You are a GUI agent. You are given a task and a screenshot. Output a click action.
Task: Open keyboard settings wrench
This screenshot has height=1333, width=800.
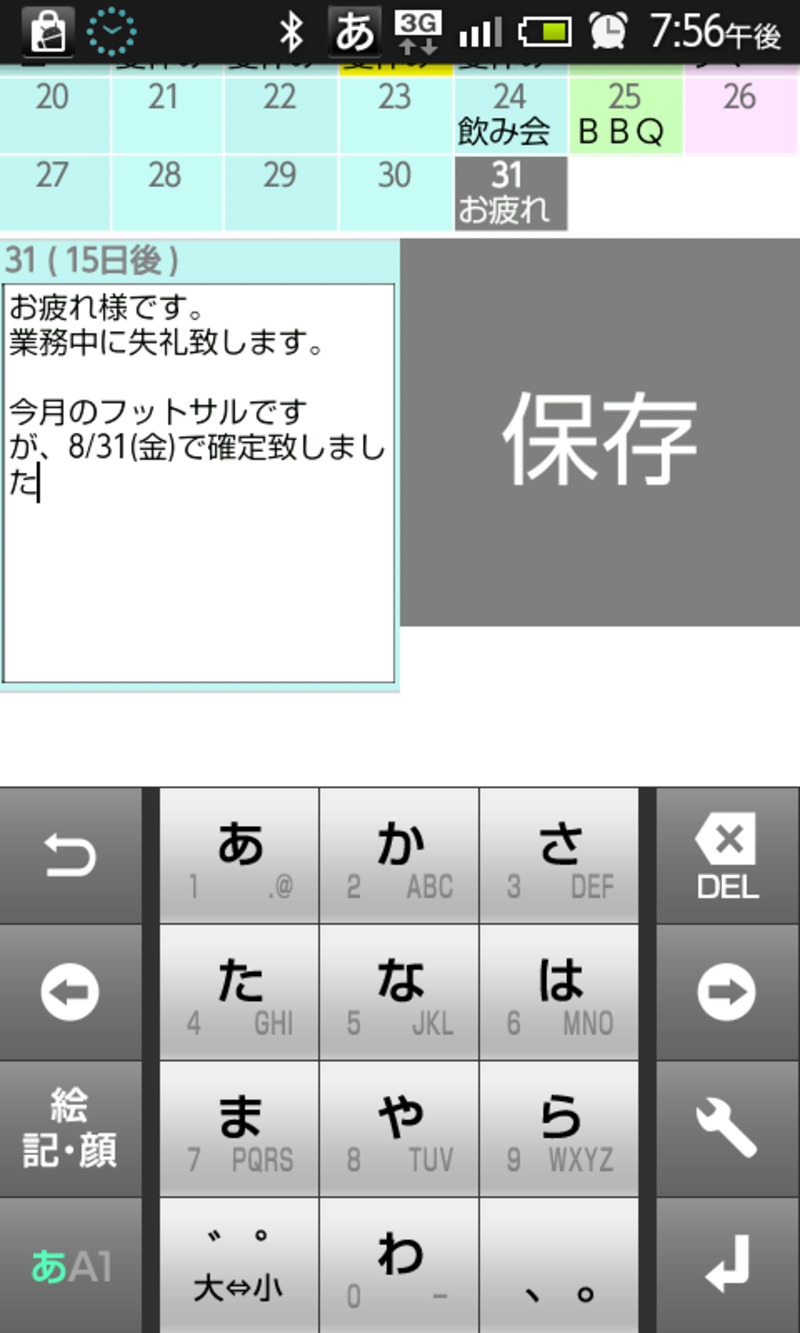[727, 1129]
